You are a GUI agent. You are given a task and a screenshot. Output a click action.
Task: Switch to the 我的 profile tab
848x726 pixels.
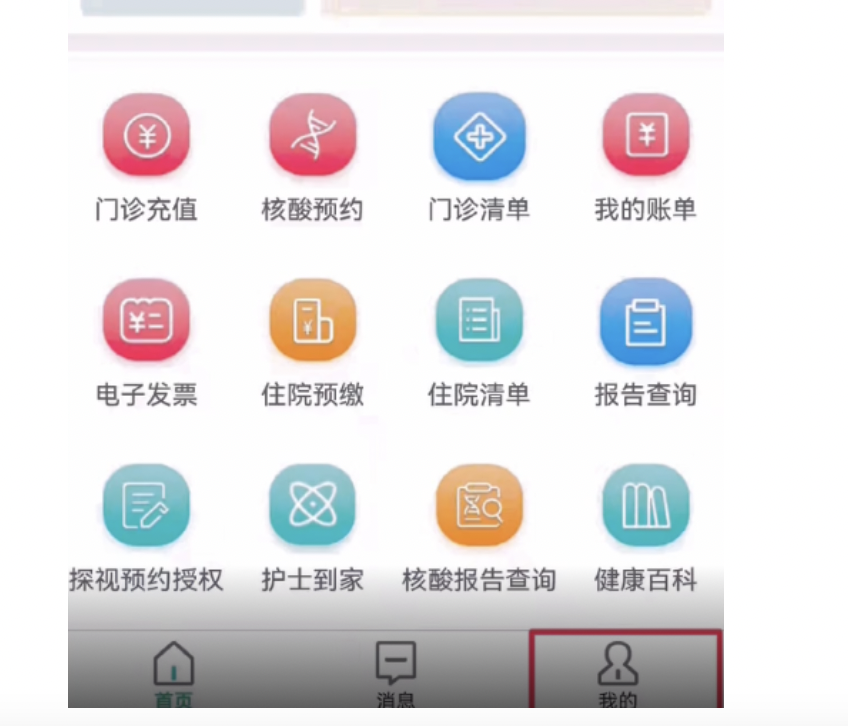click(617, 672)
